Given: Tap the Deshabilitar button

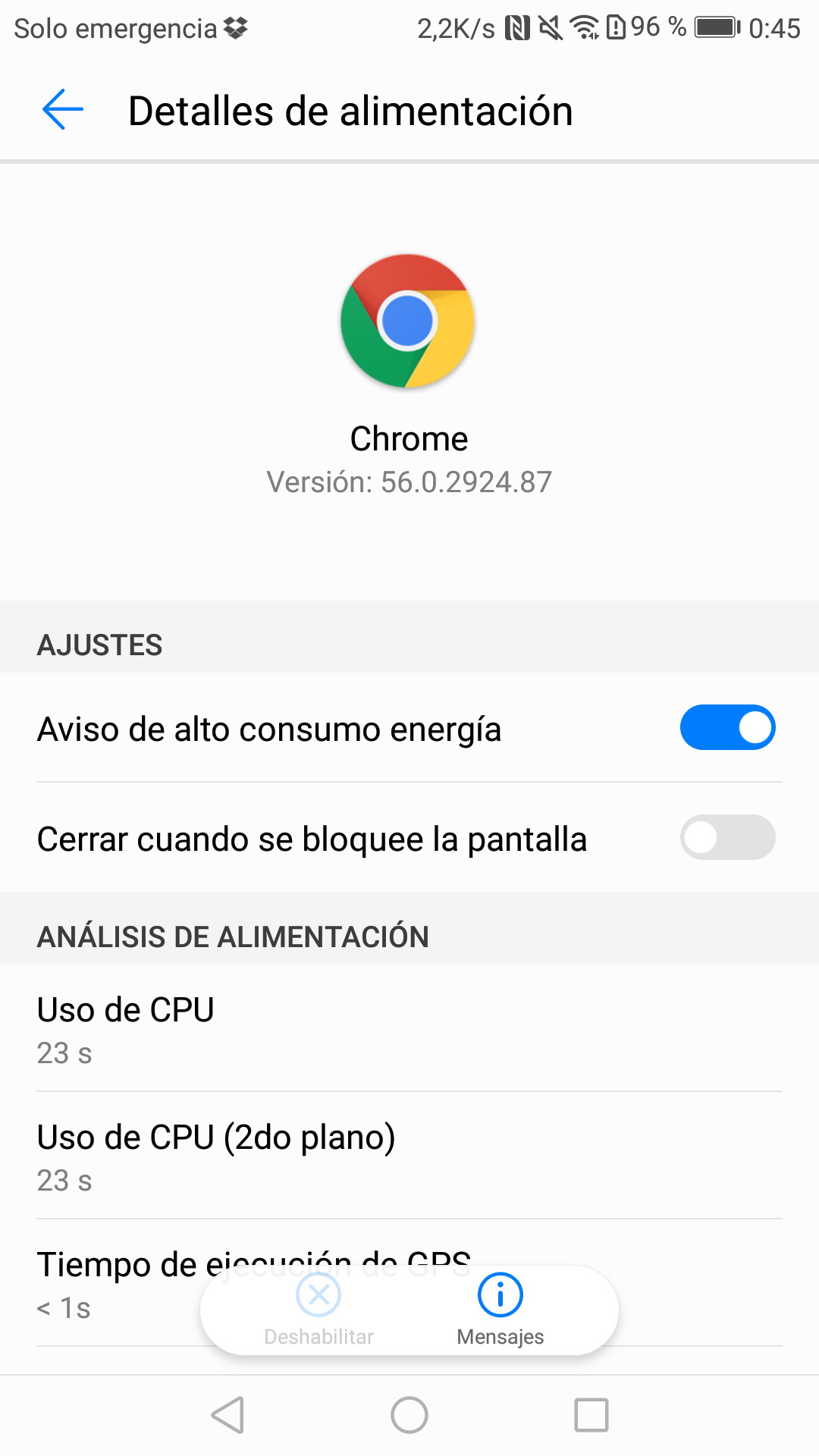Looking at the screenshot, I should 318,1308.
